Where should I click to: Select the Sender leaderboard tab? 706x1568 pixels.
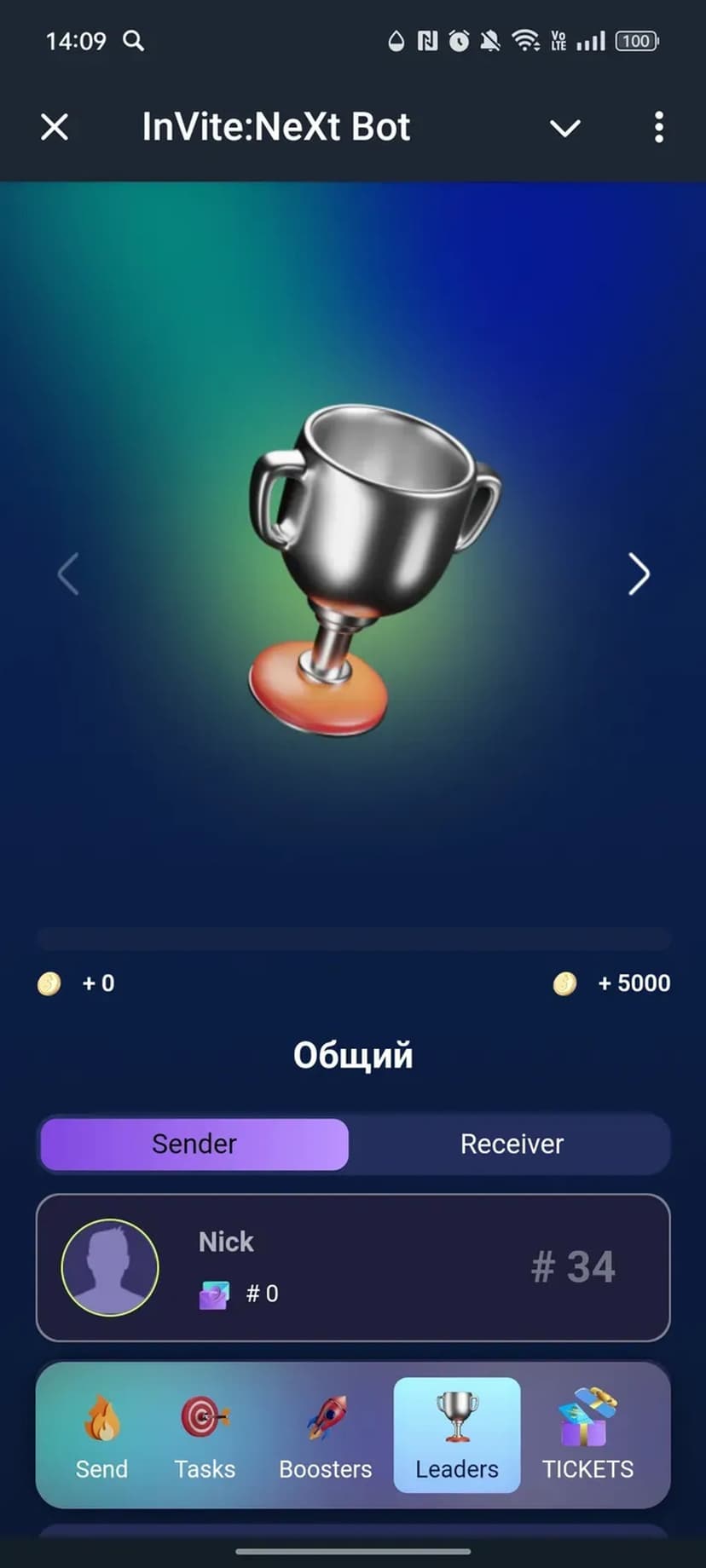tap(194, 1144)
